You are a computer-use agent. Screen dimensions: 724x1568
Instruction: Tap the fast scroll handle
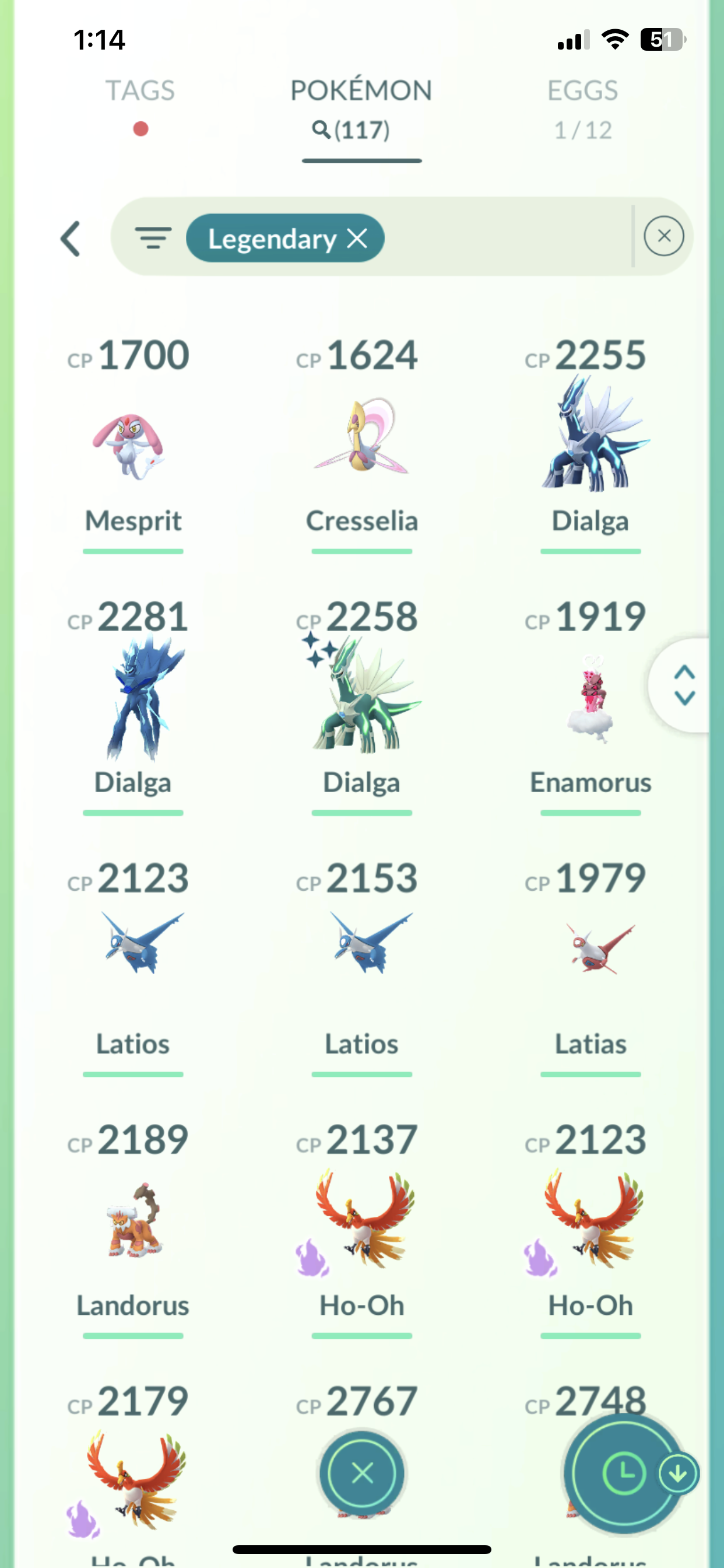684,685
